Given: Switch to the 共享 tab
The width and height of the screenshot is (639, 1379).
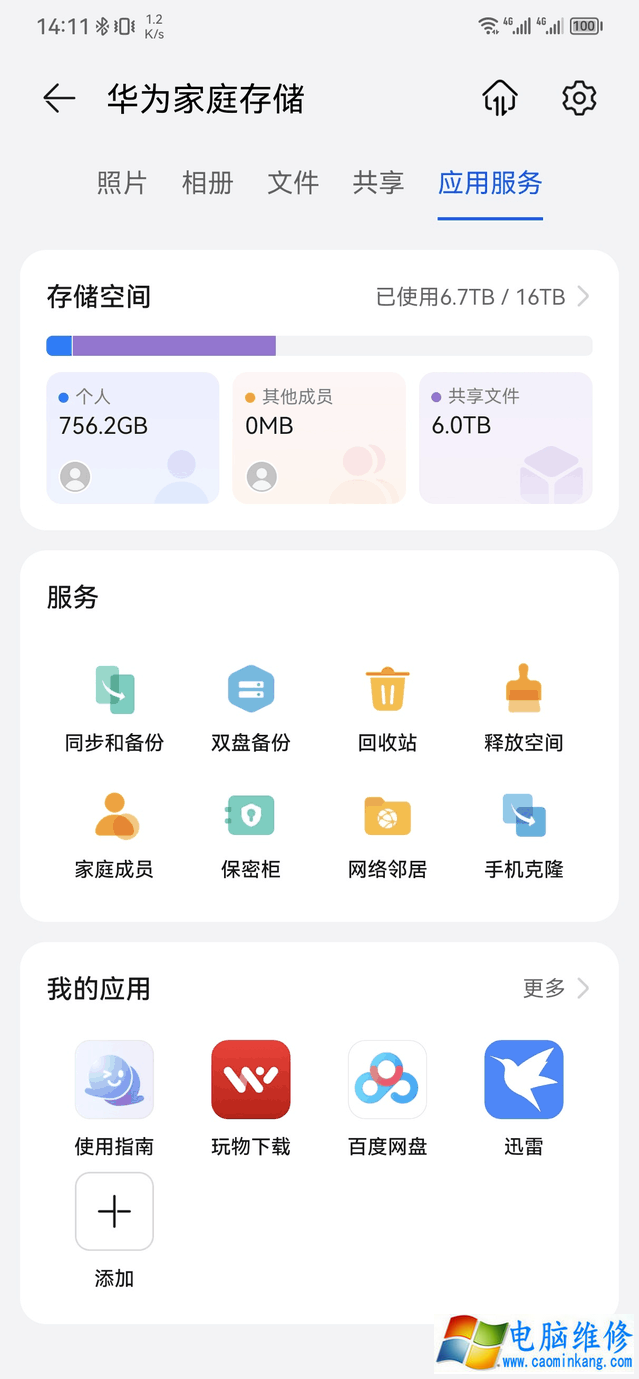Looking at the screenshot, I should pos(378,183).
